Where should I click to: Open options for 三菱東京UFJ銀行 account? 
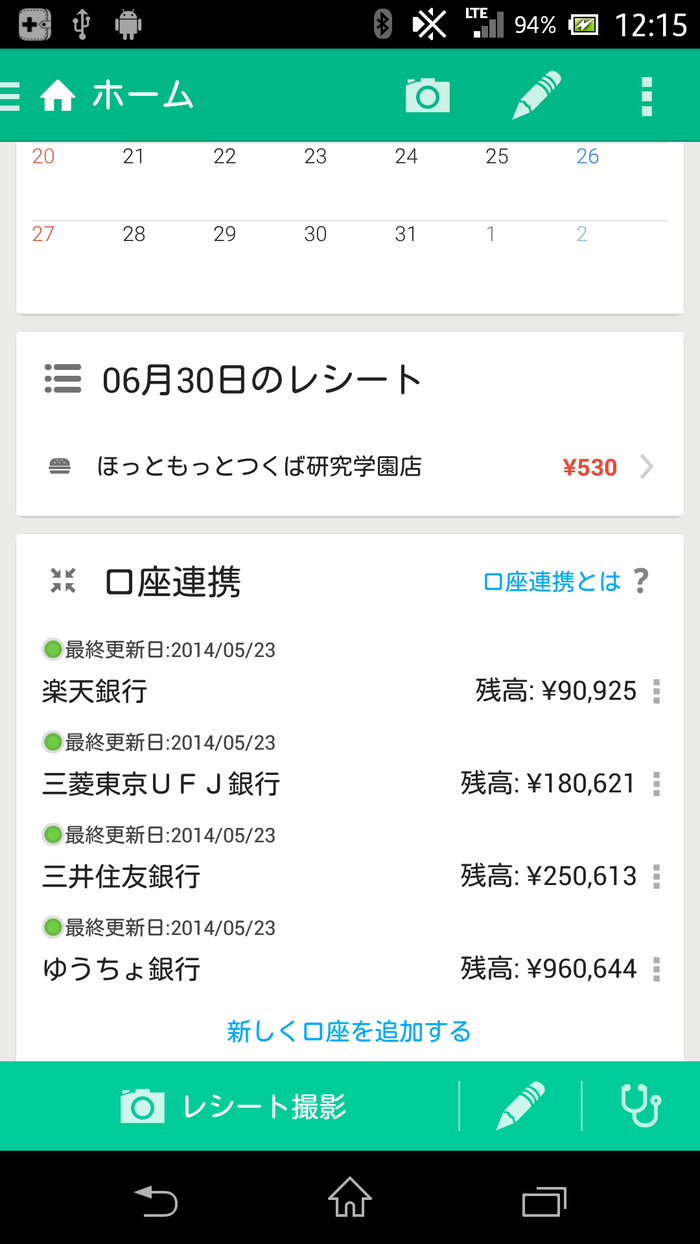[x=656, y=784]
